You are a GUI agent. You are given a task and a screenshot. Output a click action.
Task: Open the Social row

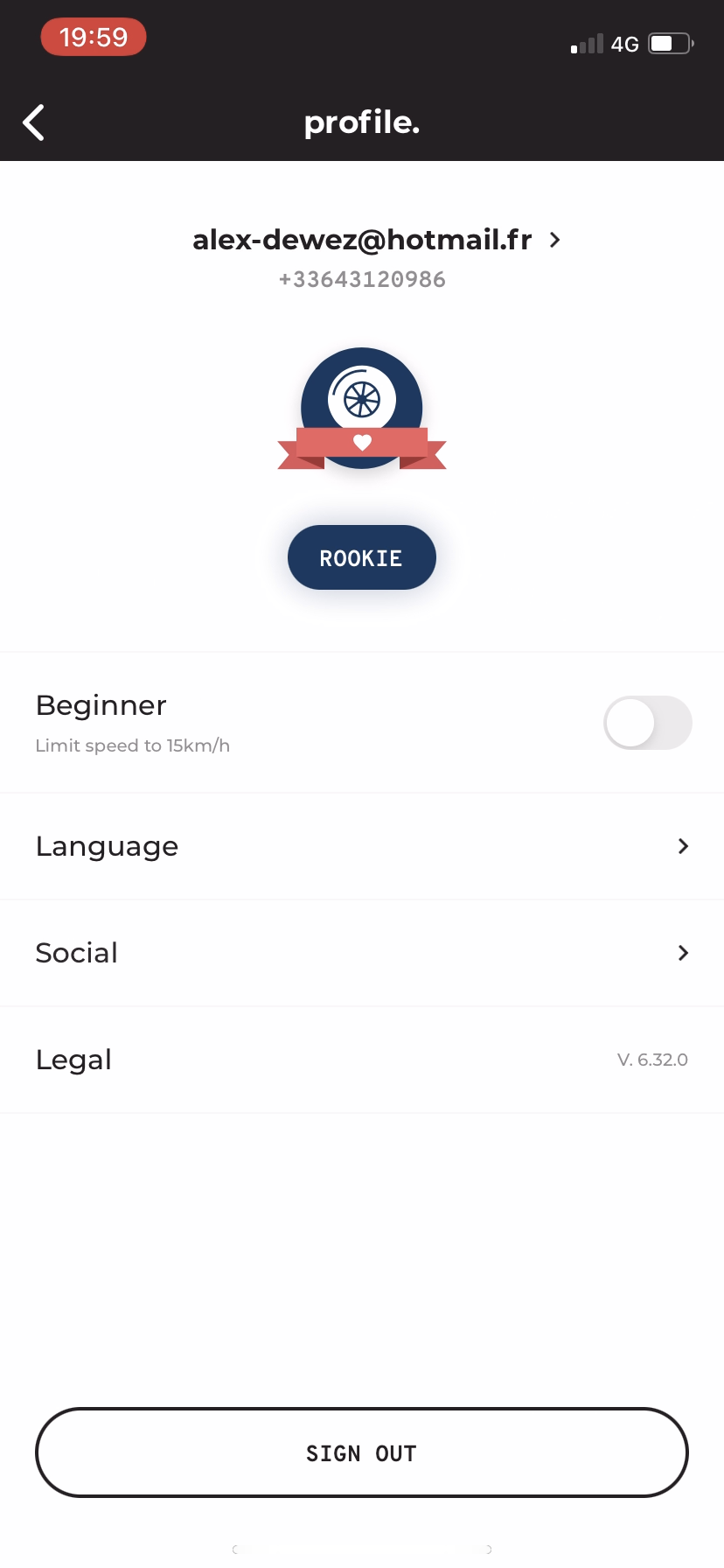(362, 953)
